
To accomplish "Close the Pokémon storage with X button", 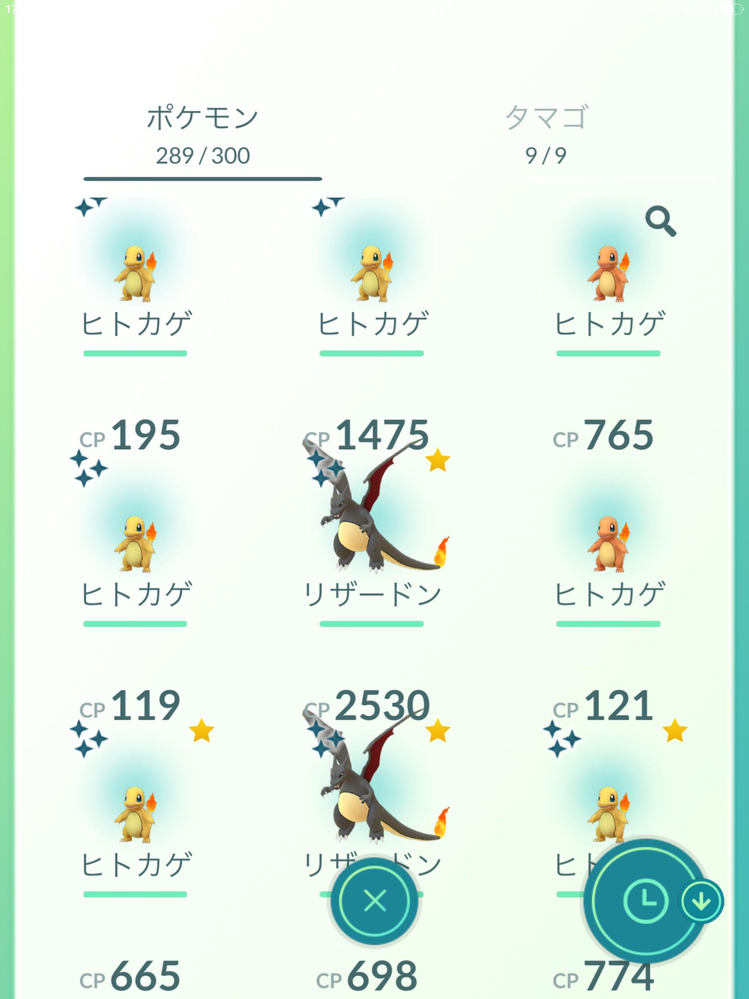I will click(375, 901).
